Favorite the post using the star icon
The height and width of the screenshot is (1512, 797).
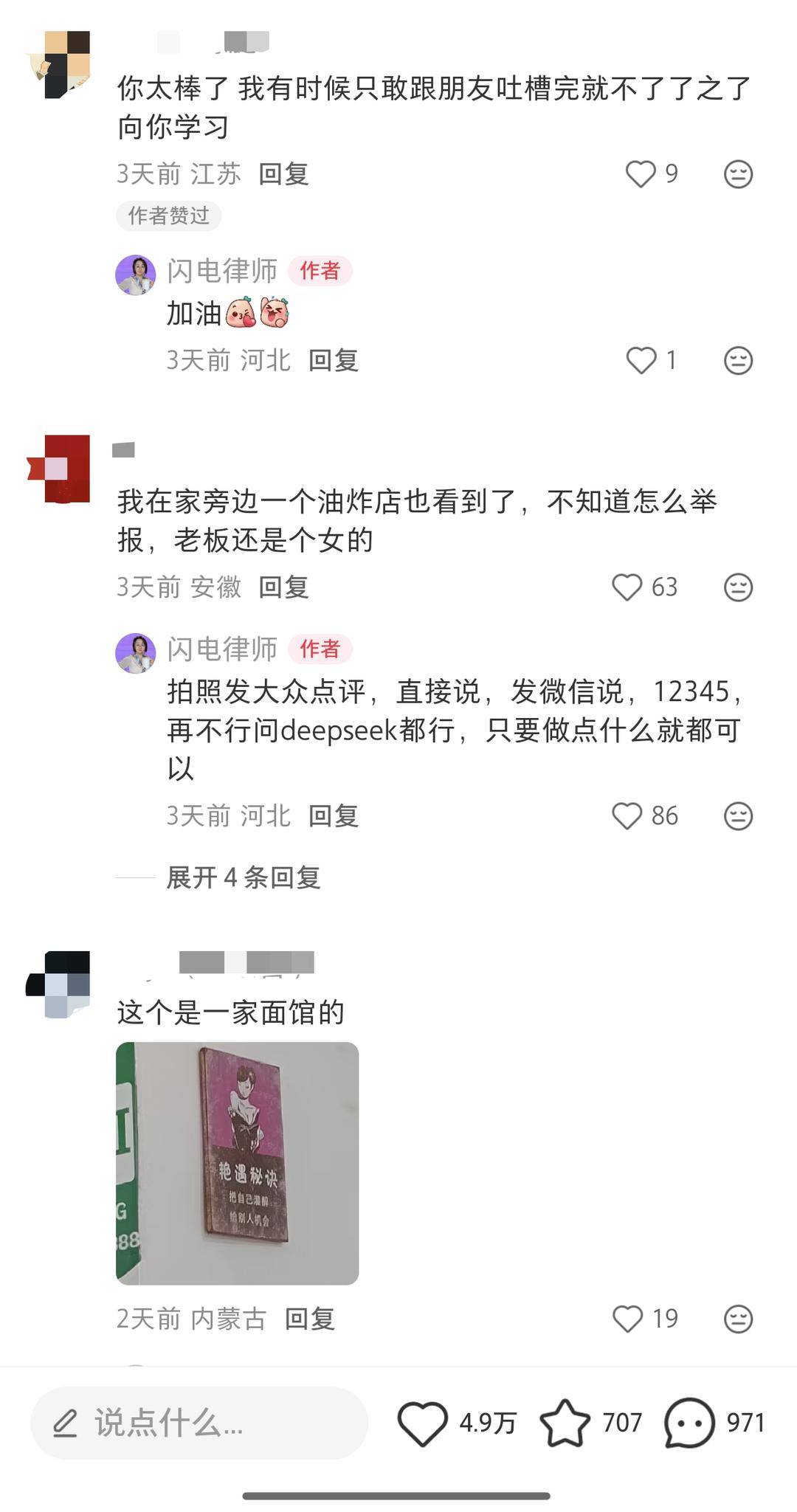(x=565, y=1423)
